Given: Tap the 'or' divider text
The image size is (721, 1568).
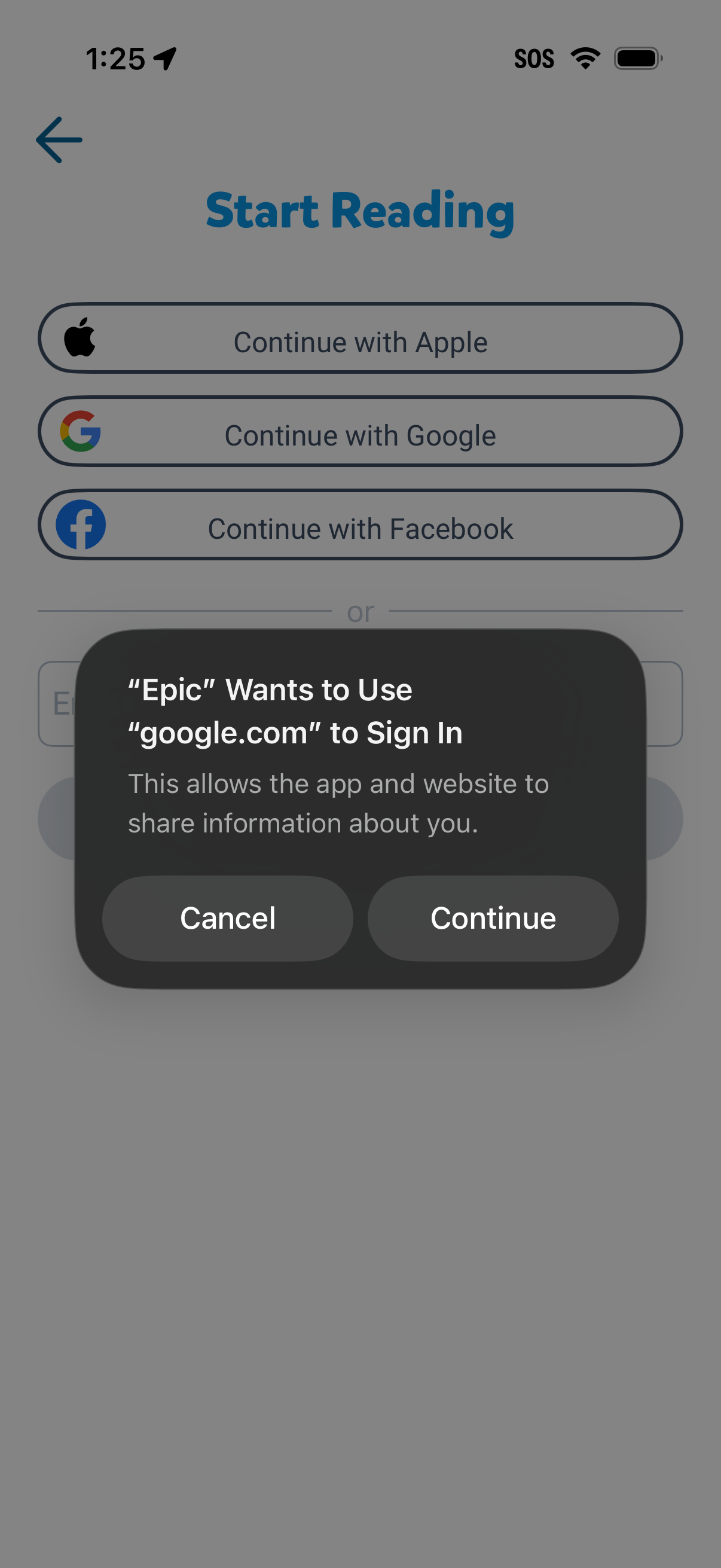Looking at the screenshot, I should (x=360, y=612).
